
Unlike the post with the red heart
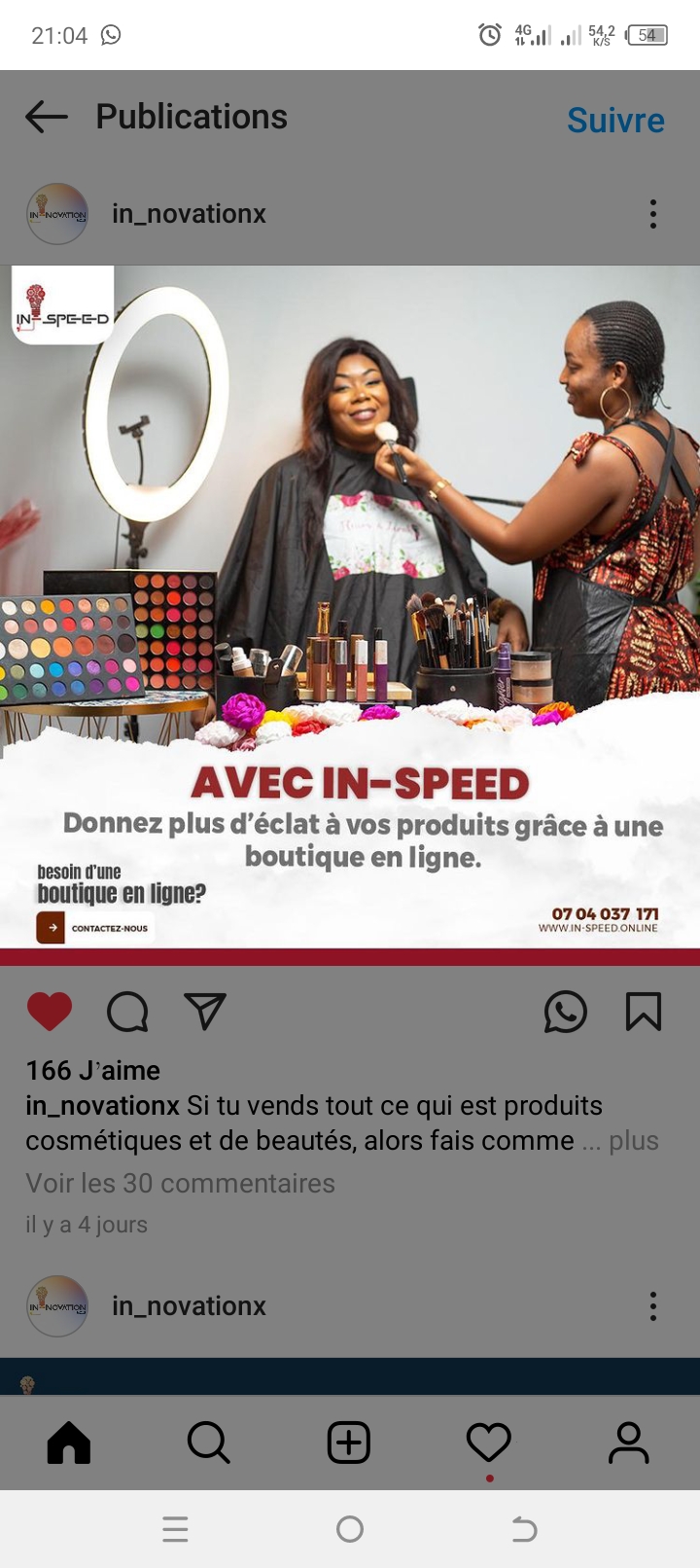(x=50, y=1012)
